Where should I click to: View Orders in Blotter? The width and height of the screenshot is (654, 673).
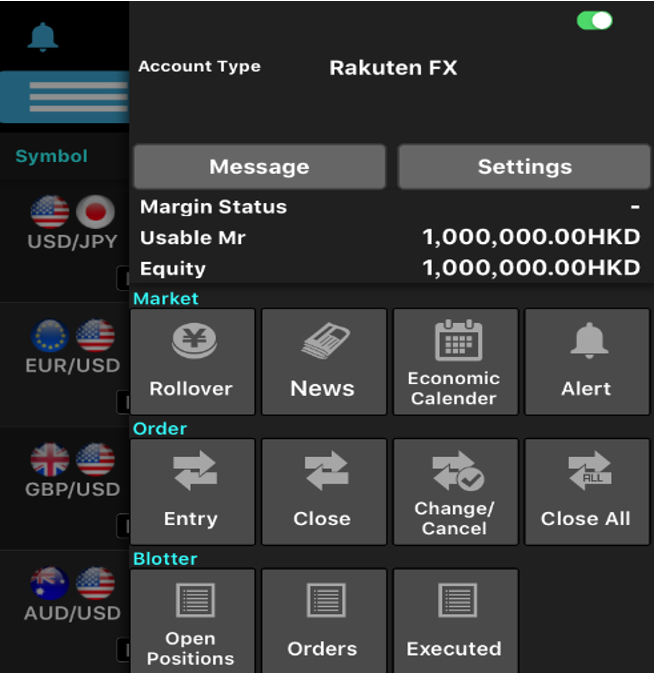click(x=323, y=620)
